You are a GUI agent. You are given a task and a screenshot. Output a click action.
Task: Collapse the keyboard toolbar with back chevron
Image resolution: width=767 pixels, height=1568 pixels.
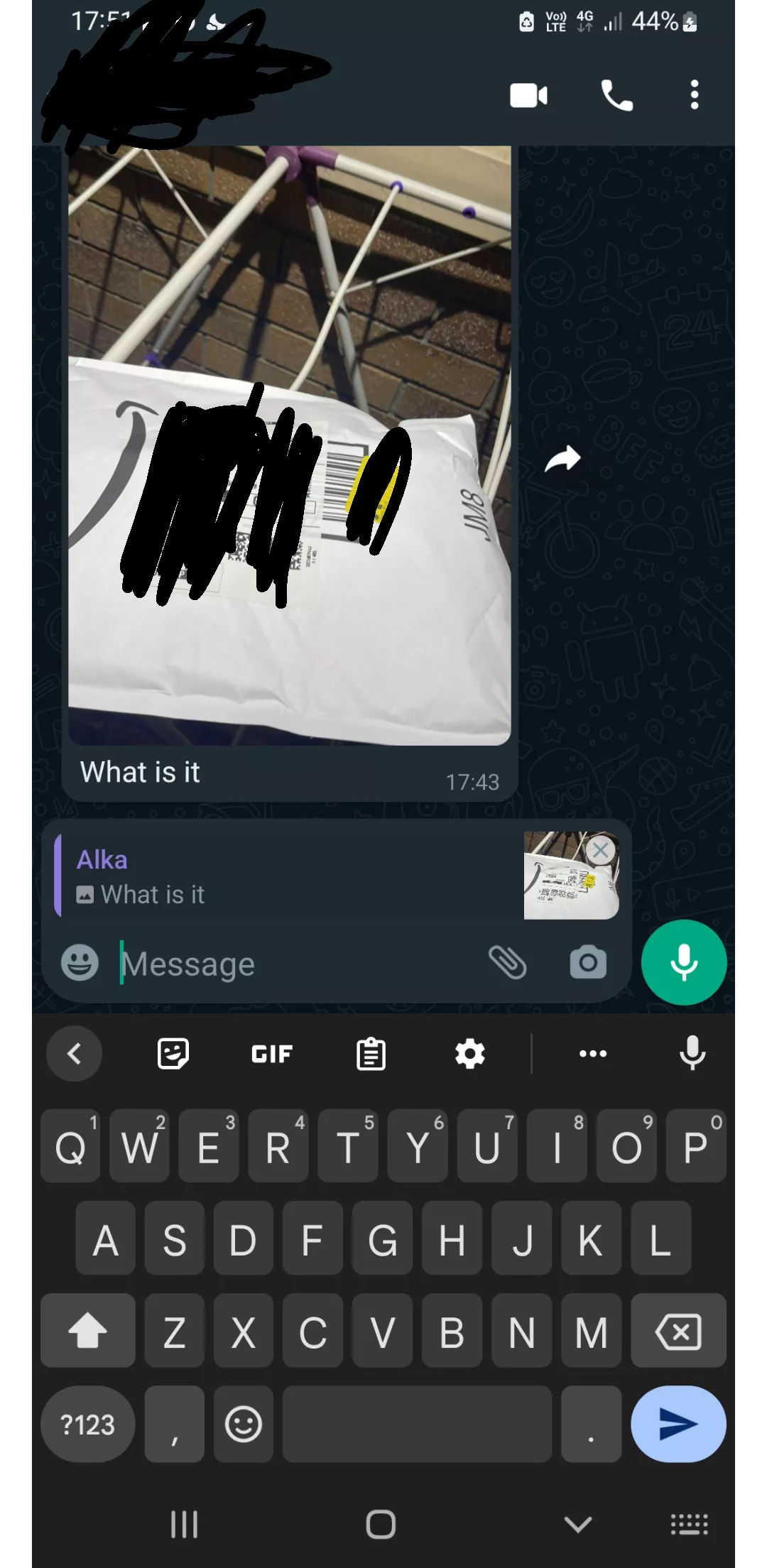[x=74, y=1054]
